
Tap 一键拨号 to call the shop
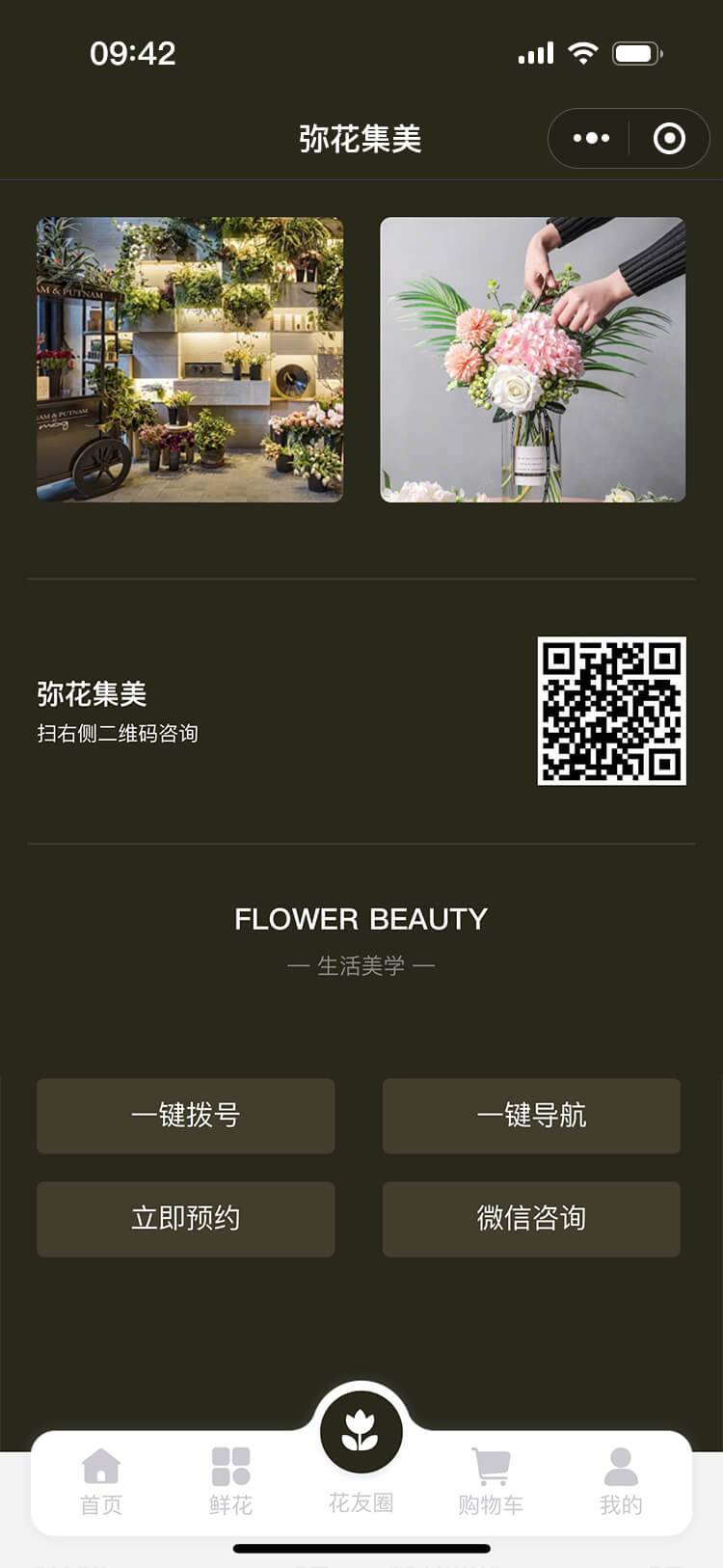click(186, 1116)
